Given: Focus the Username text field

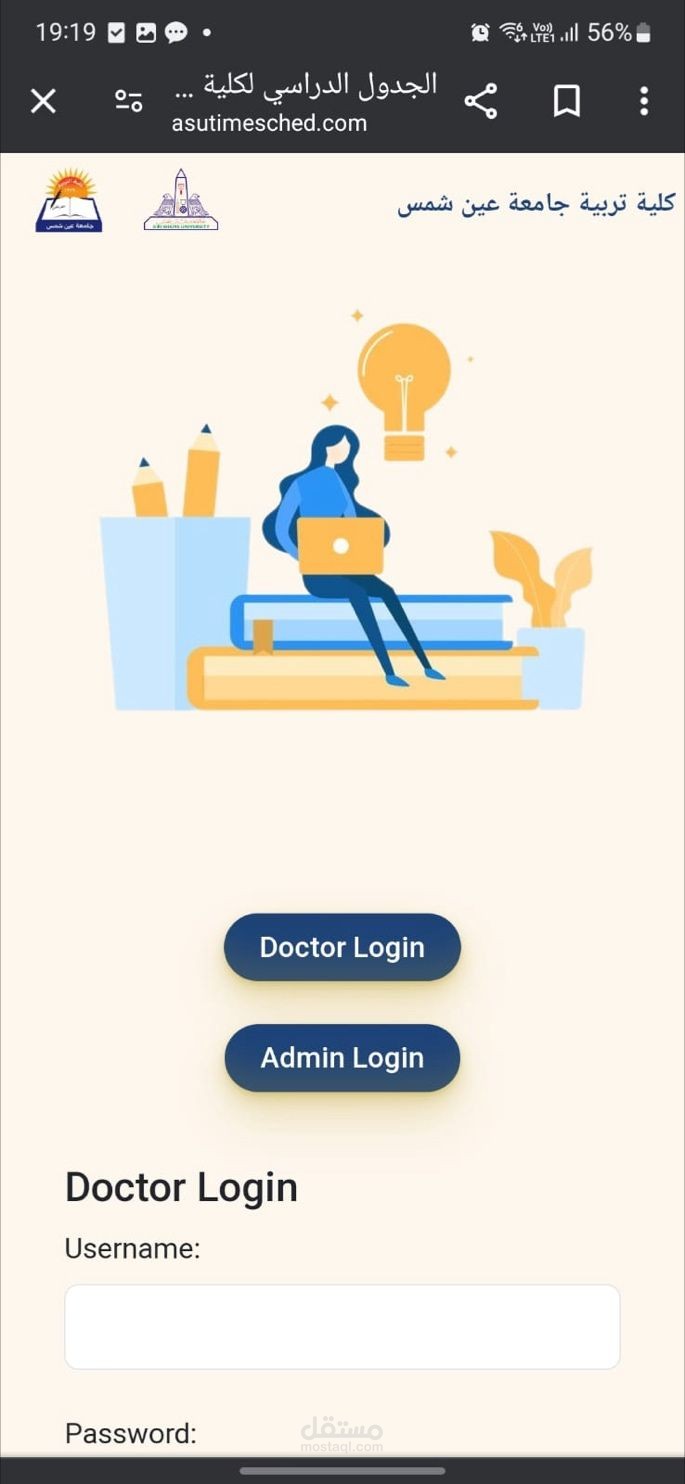Looking at the screenshot, I should [x=342, y=1327].
